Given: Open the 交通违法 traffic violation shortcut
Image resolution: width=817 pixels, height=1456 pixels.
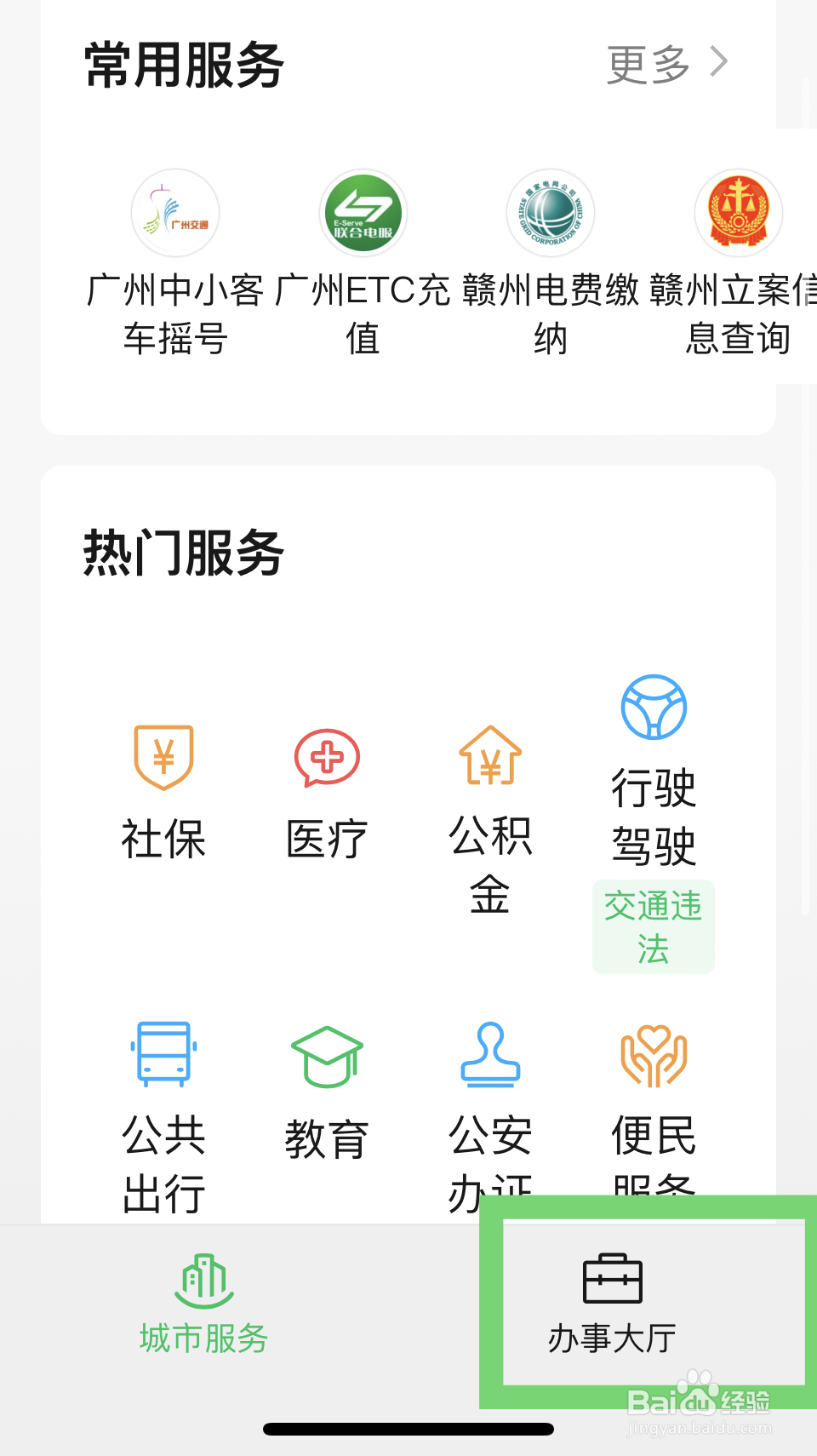Looking at the screenshot, I should [x=653, y=926].
